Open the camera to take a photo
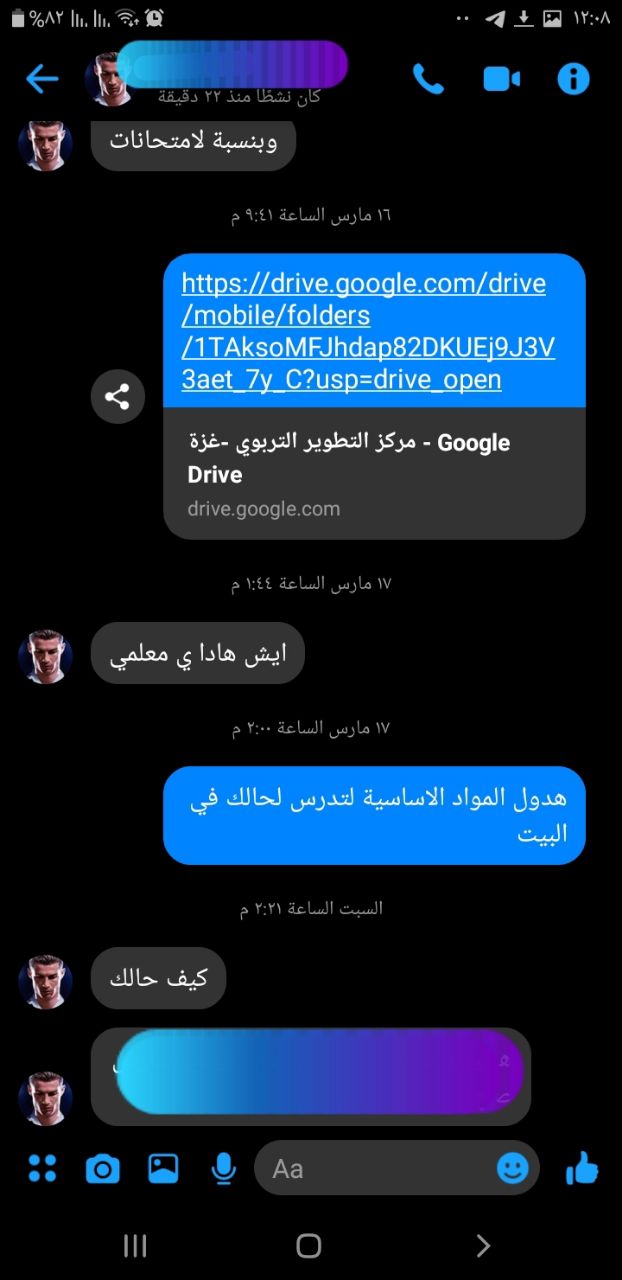 point(102,1168)
